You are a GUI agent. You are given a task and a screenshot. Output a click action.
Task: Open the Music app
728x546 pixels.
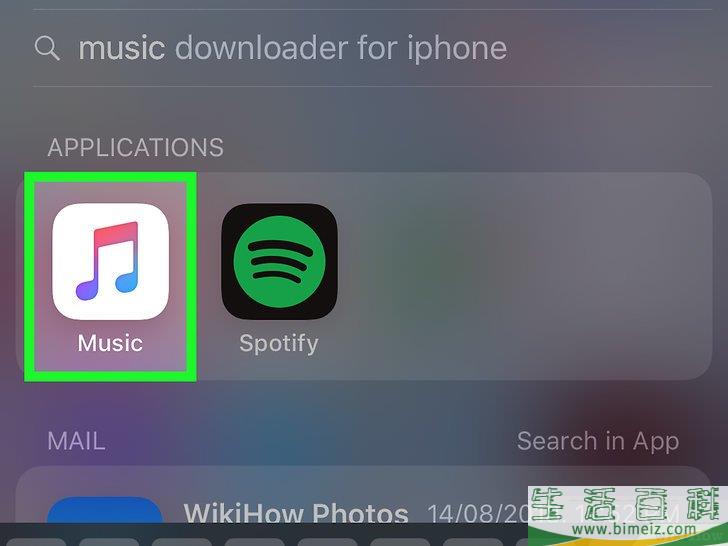[x=110, y=262]
